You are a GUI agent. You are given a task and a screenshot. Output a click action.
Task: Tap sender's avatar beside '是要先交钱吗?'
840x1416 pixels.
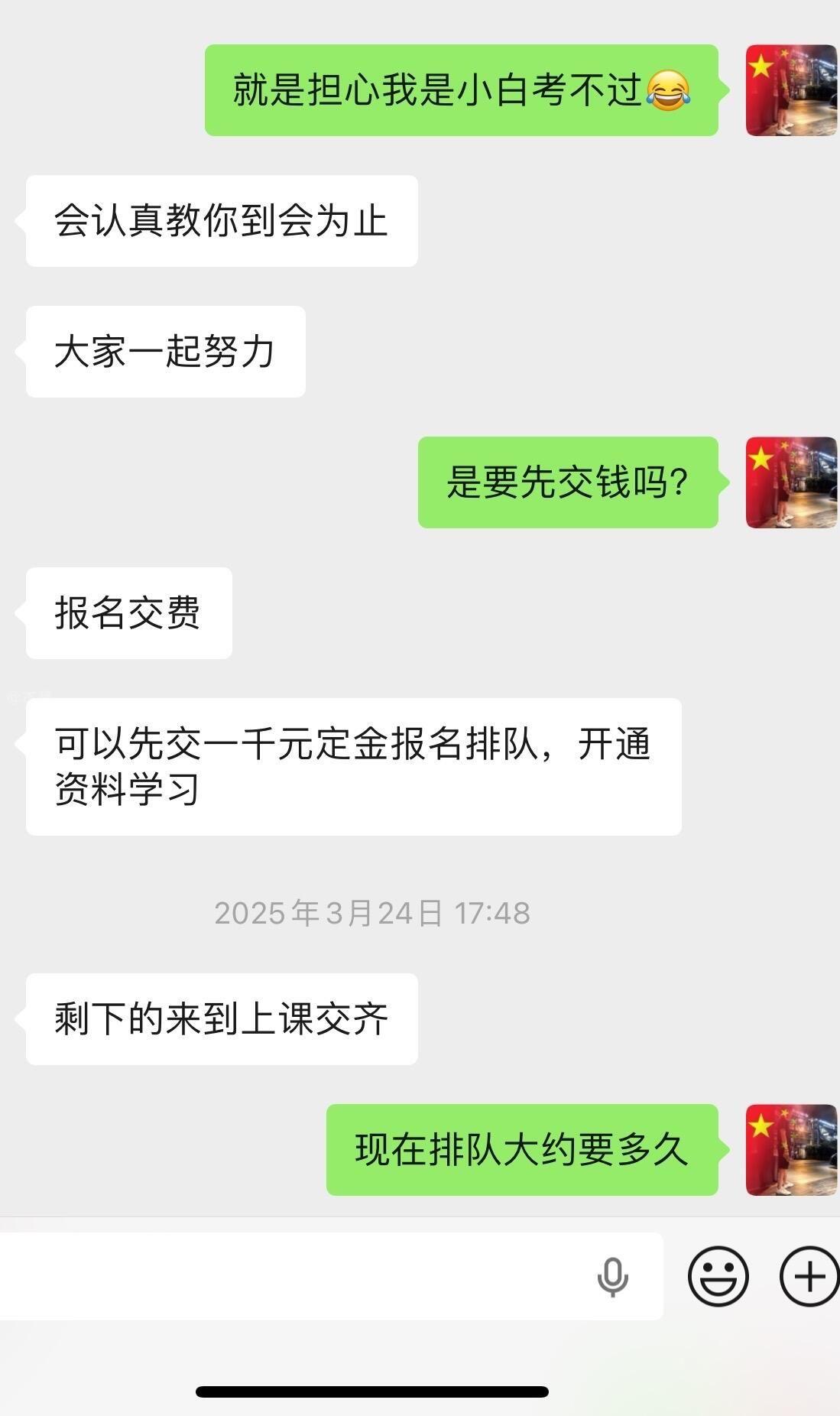pyautogui.click(x=791, y=482)
